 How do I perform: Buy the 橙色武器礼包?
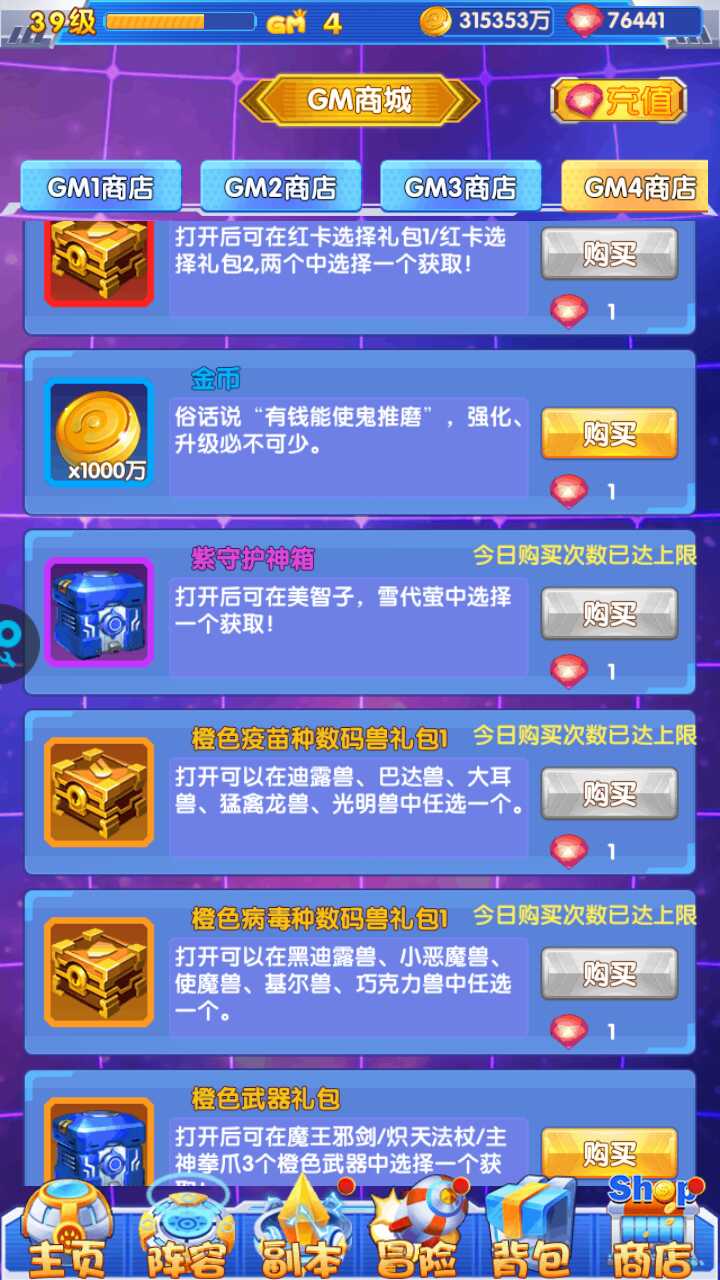point(609,1154)
